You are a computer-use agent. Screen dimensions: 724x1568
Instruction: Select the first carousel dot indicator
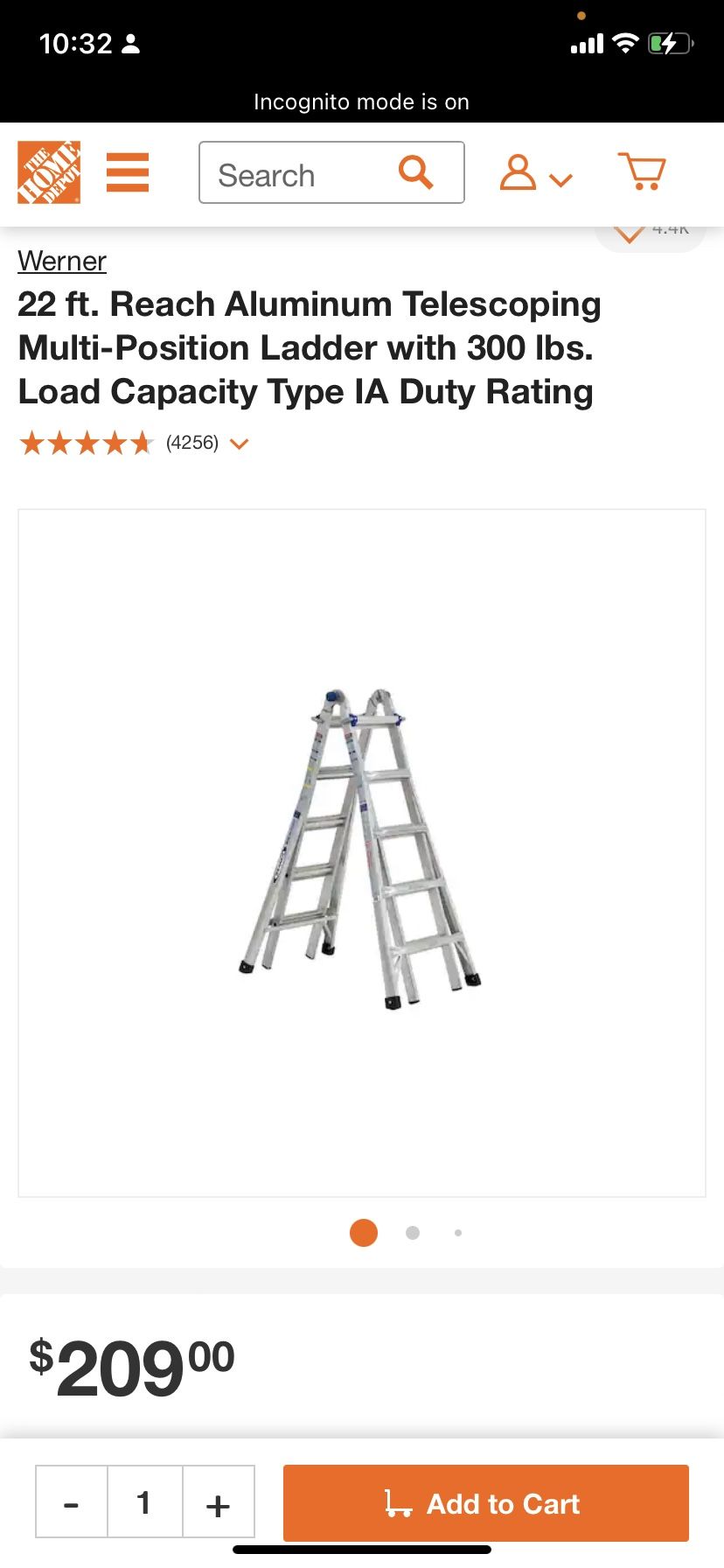coord(363,1232)
